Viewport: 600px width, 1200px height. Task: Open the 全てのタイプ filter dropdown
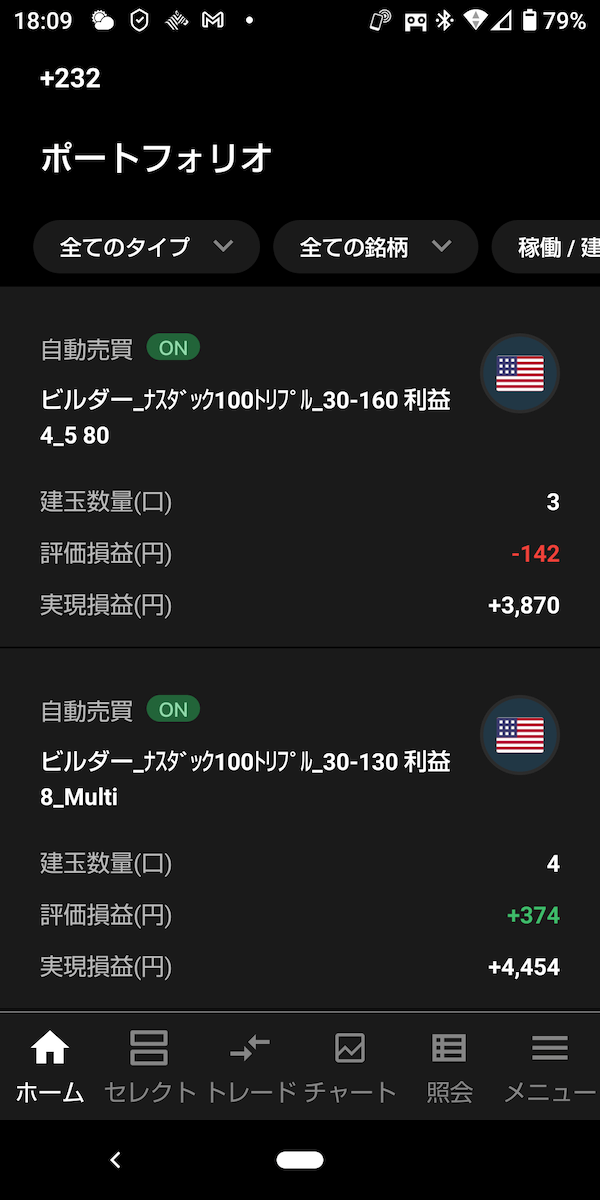(146, 247)
